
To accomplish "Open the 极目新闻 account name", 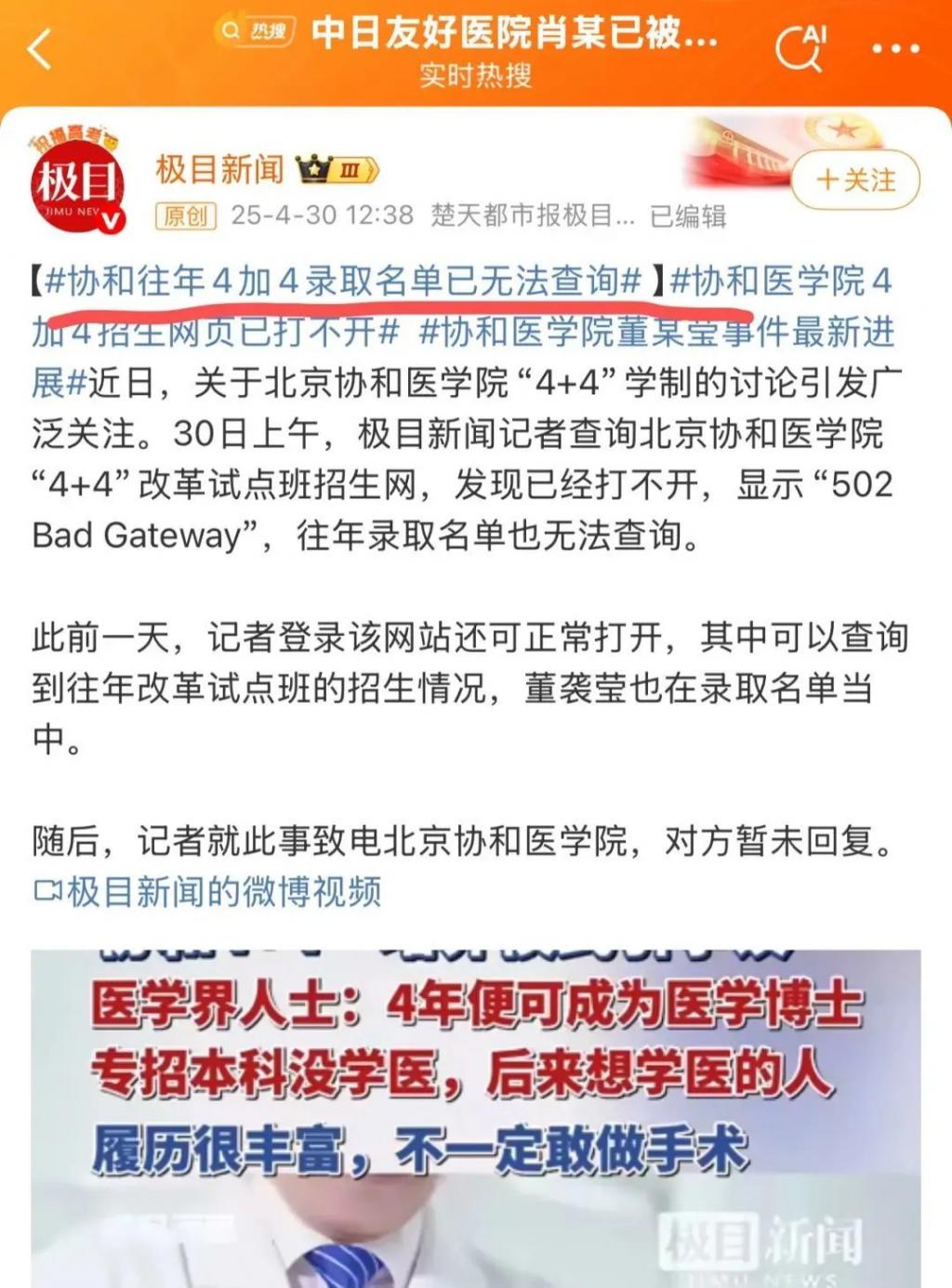I will [x=219, y=169].
